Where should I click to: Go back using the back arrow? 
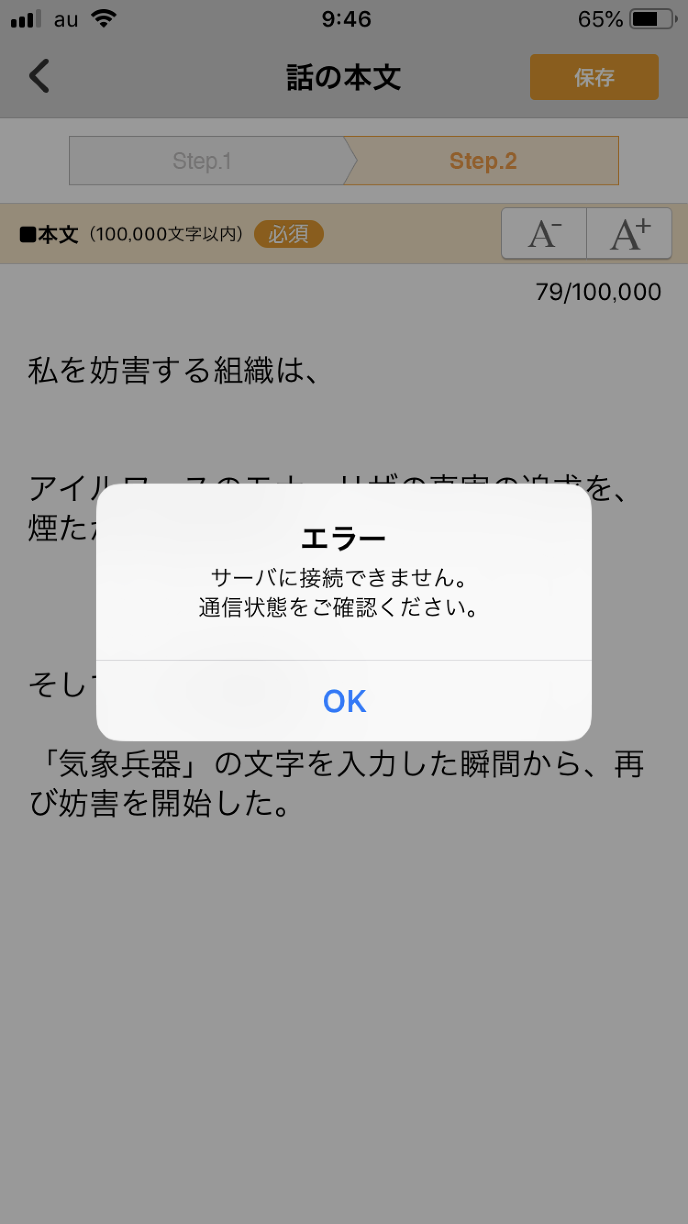coord(39,77)
